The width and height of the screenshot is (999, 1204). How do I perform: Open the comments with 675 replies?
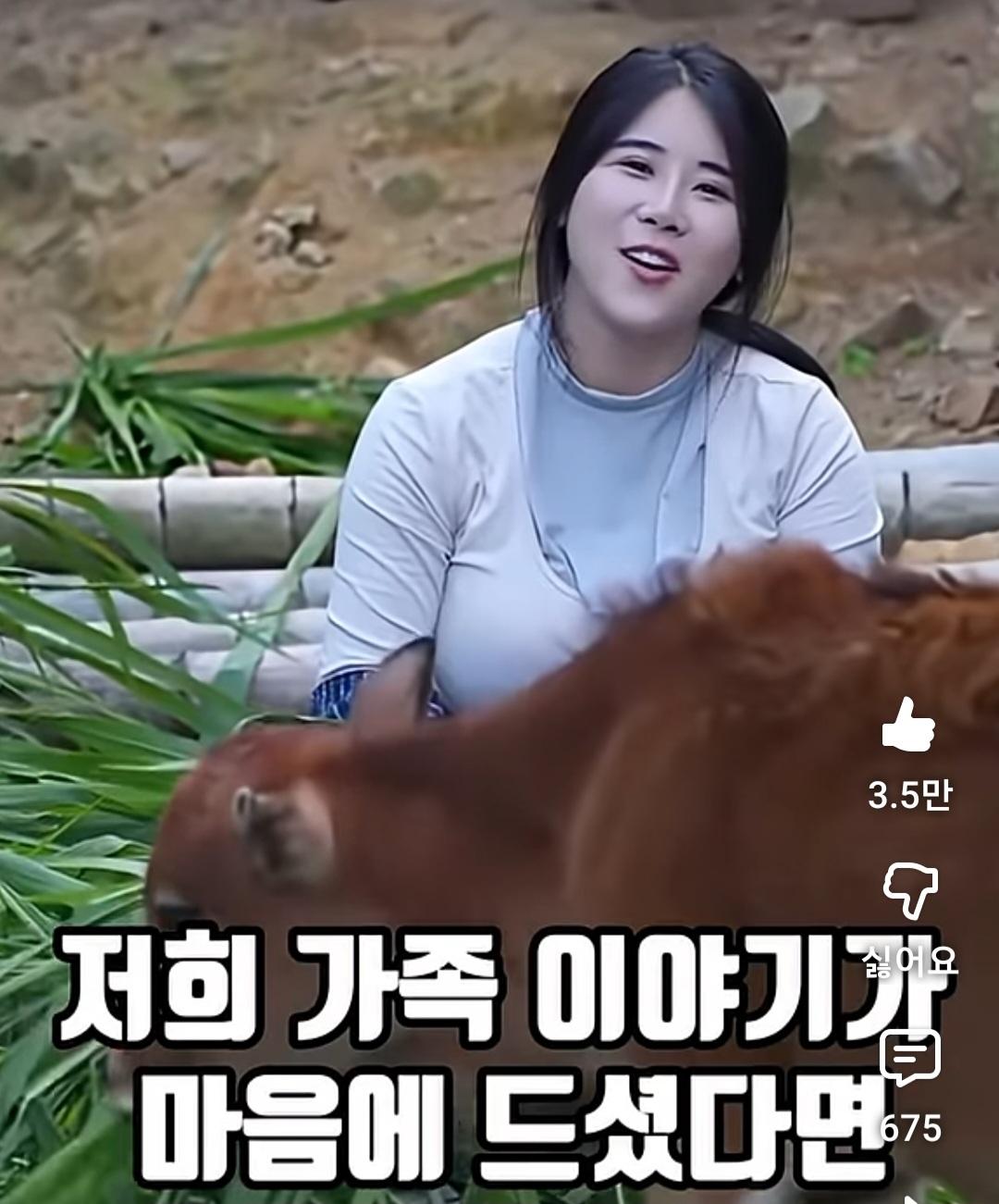pyautogui.click(x=910, y=1057)
